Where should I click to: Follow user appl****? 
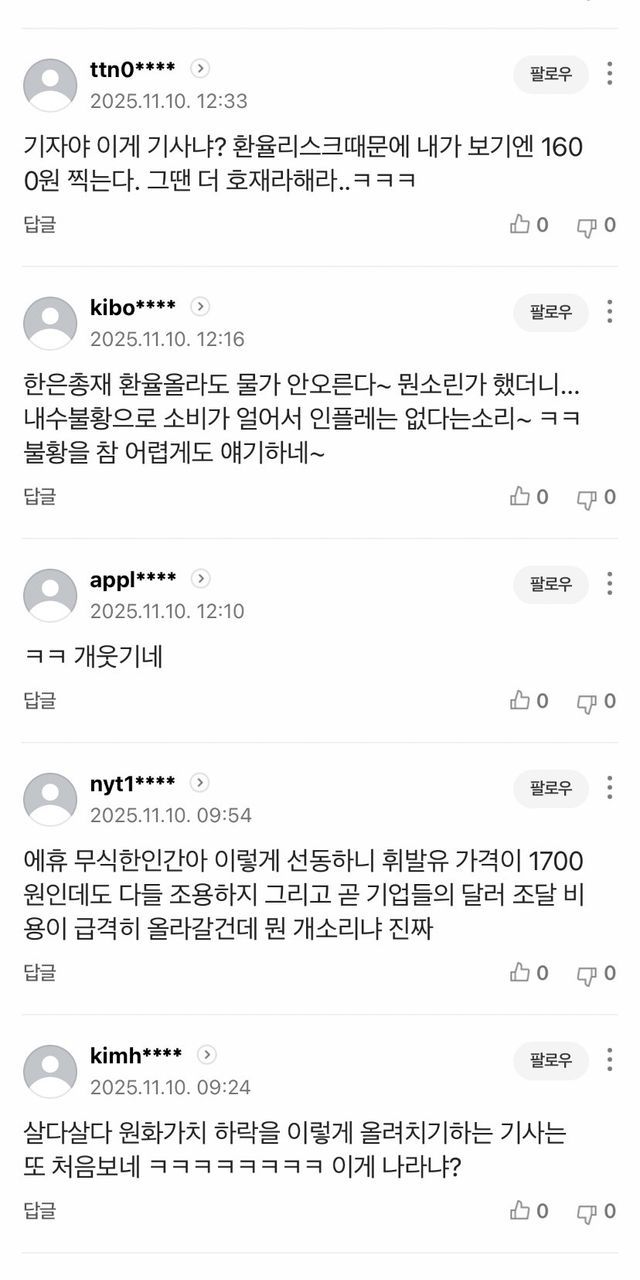coord(551,584)
